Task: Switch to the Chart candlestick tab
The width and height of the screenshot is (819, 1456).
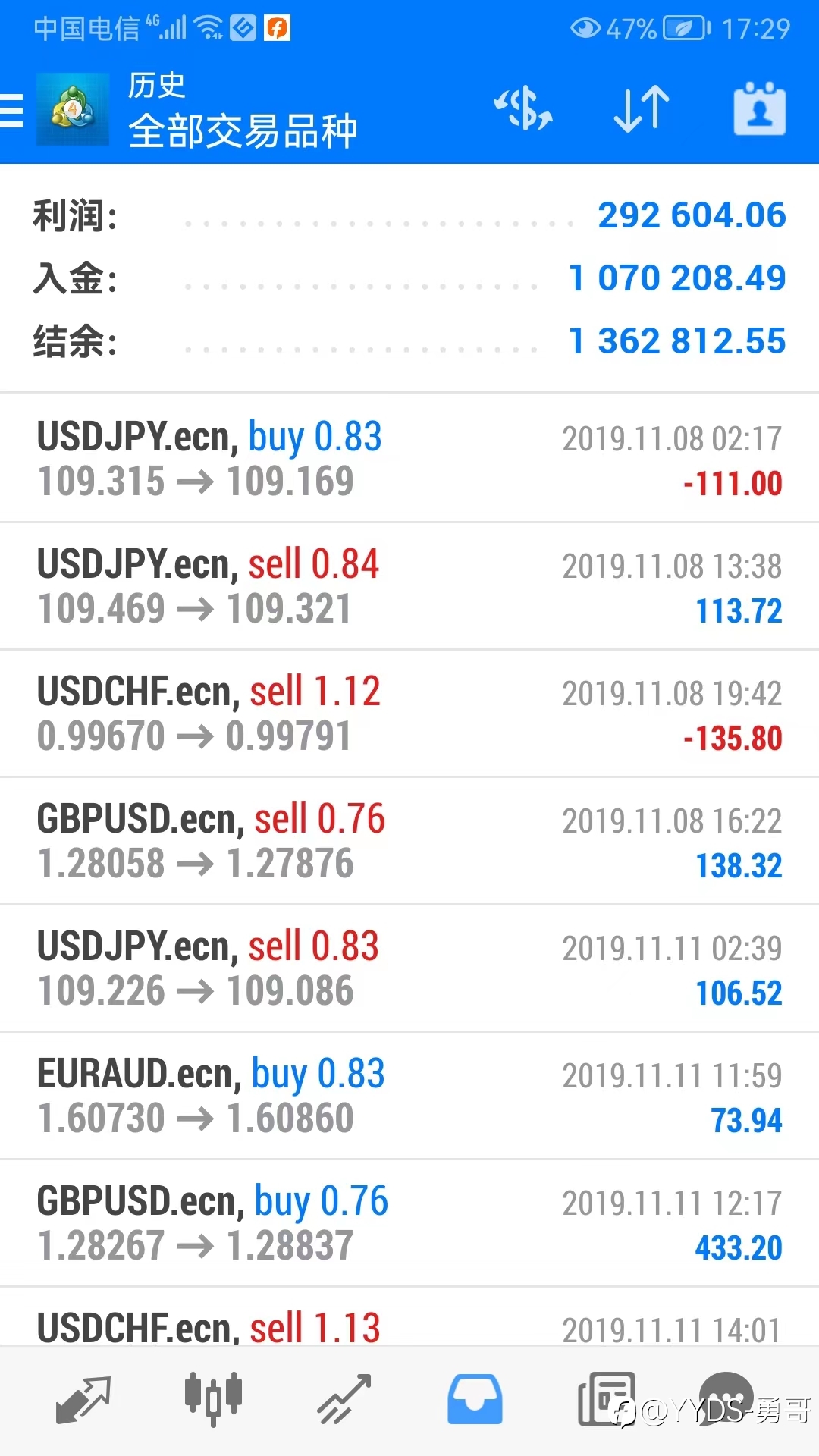Action: coord(213,1399)
